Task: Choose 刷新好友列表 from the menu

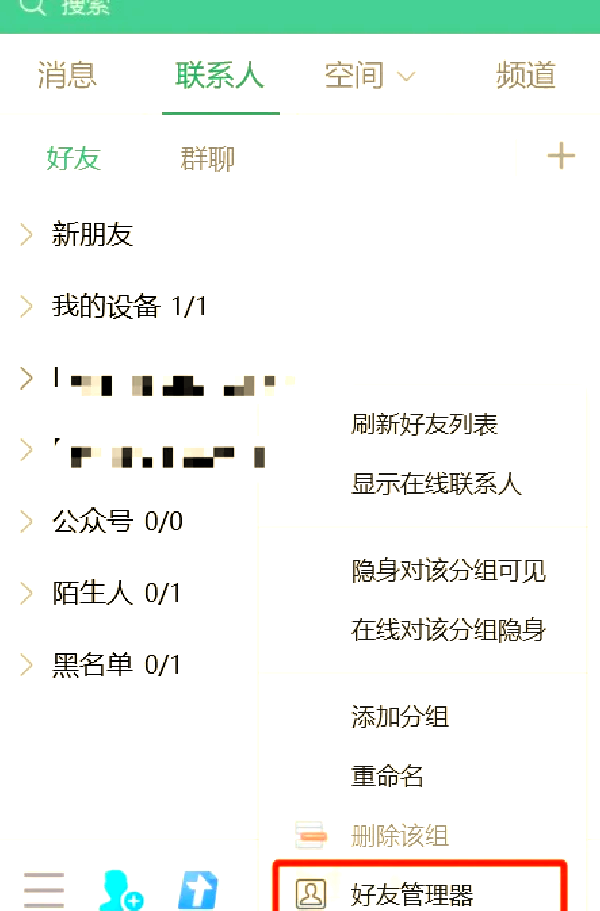Action: (x=424, y=425)
